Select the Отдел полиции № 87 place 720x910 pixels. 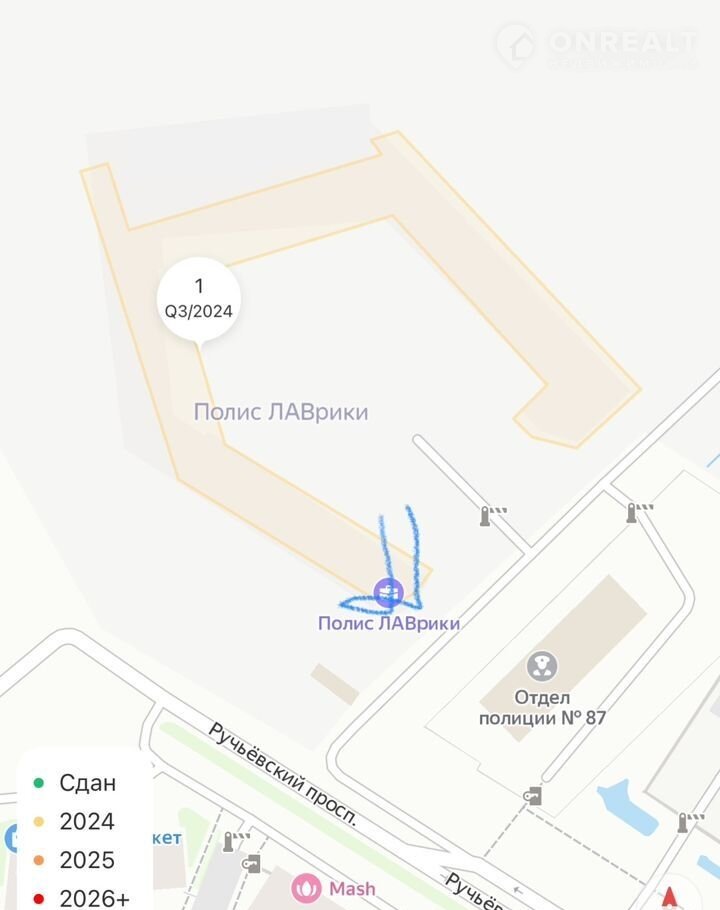[542, 665]
